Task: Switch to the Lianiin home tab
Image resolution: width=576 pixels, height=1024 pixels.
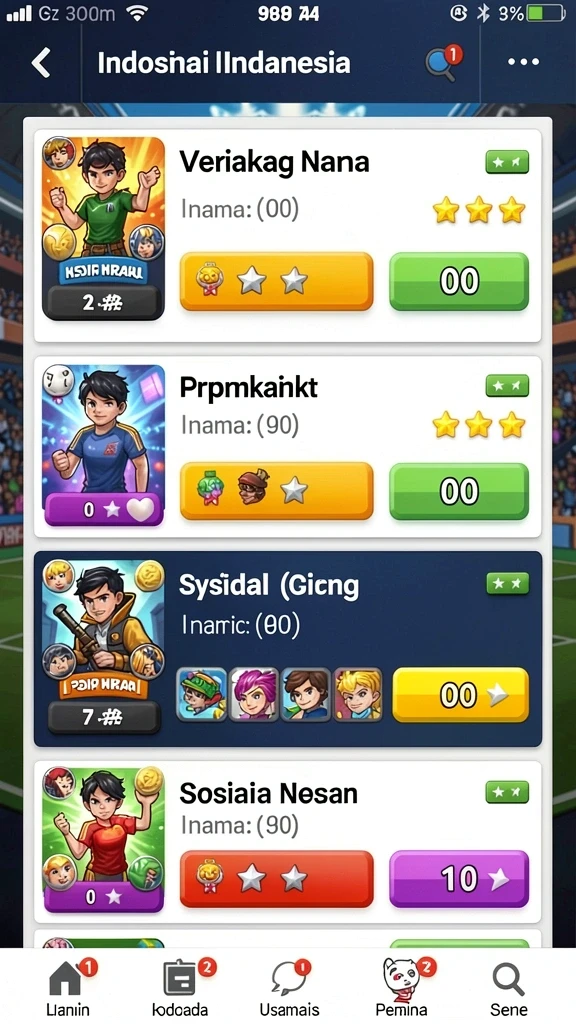Action: 68,986
